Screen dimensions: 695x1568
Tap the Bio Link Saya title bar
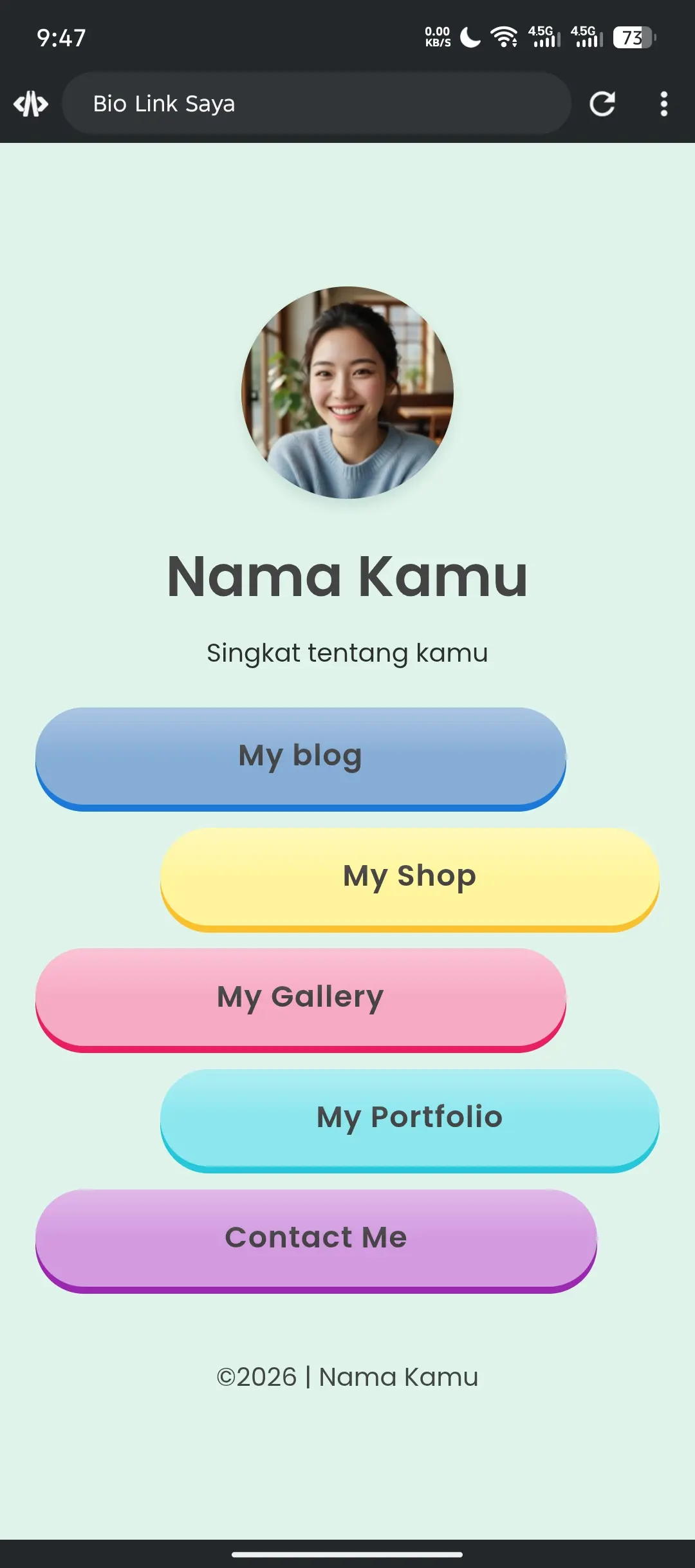coord(316,104)
